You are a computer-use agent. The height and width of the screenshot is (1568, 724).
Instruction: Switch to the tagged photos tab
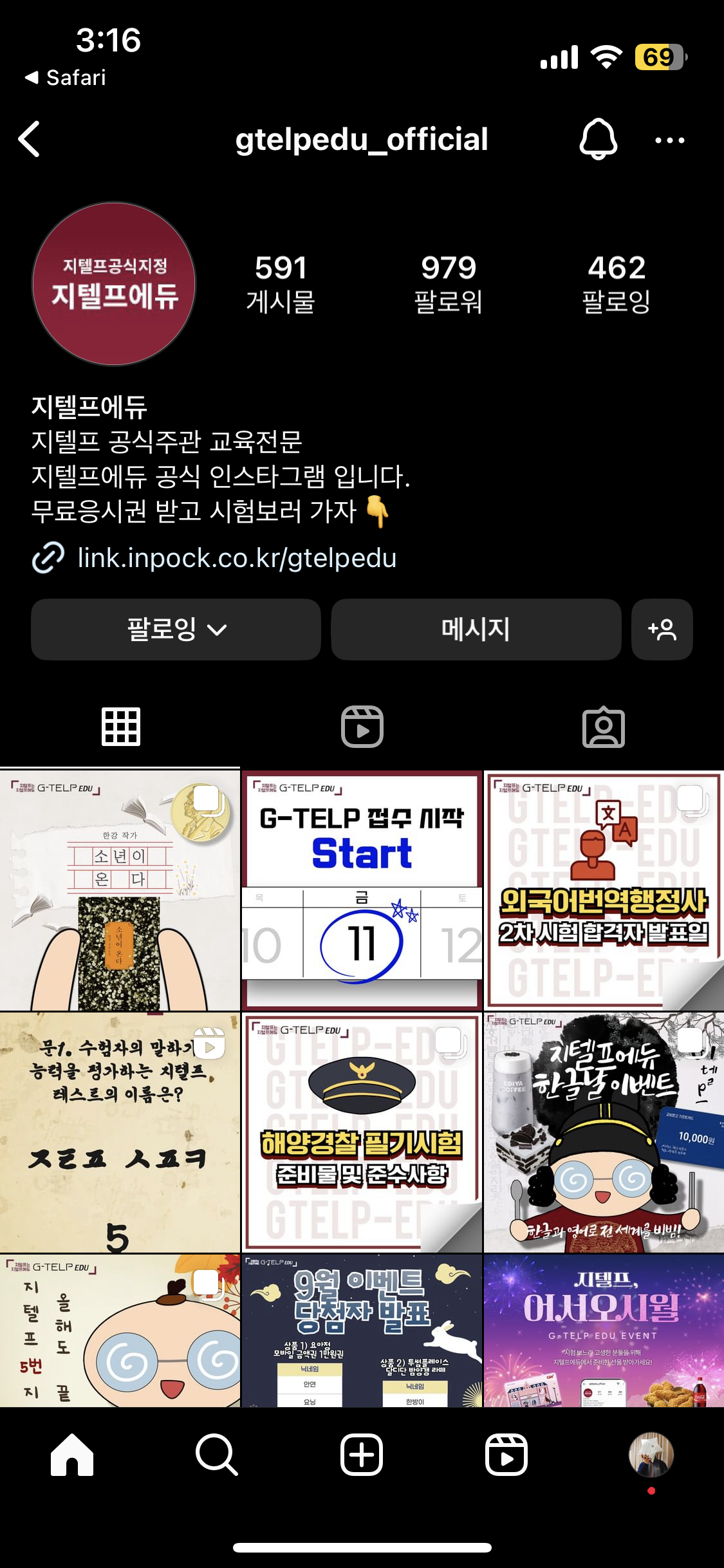point(603,727)
